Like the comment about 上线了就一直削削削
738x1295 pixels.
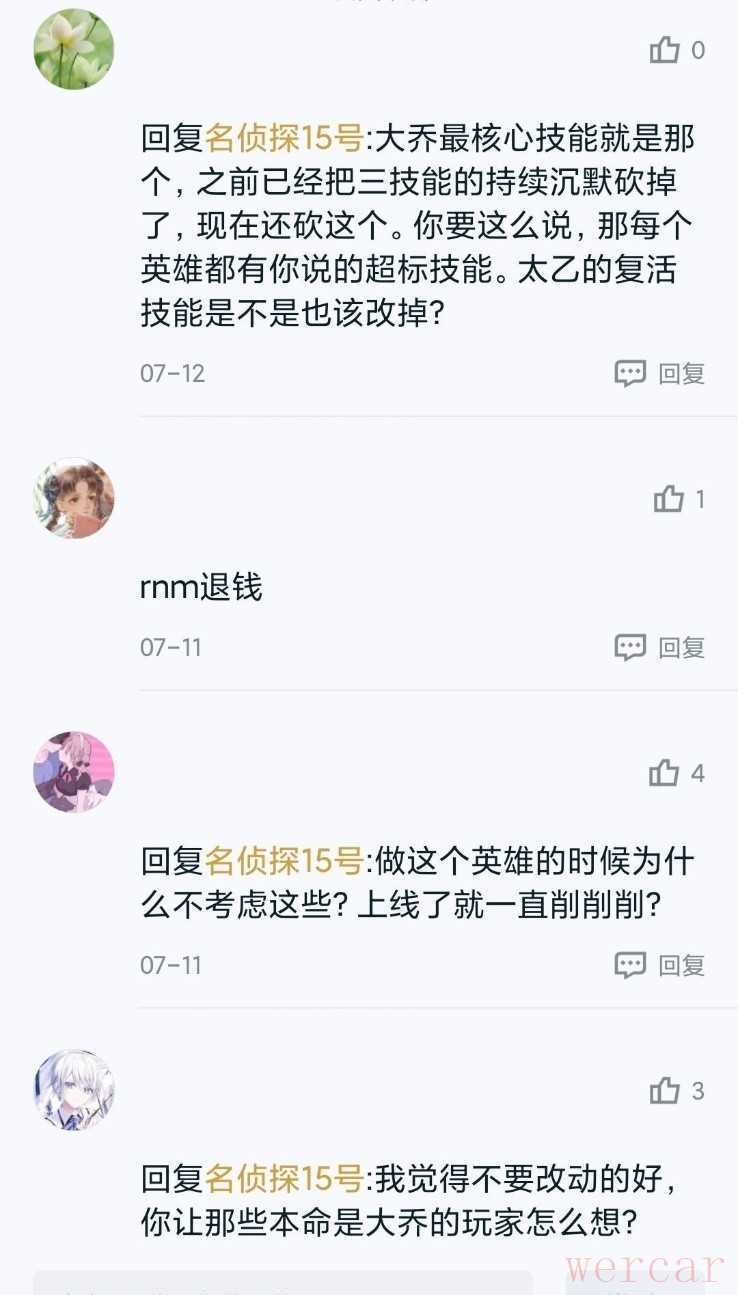tap(664, 773)
